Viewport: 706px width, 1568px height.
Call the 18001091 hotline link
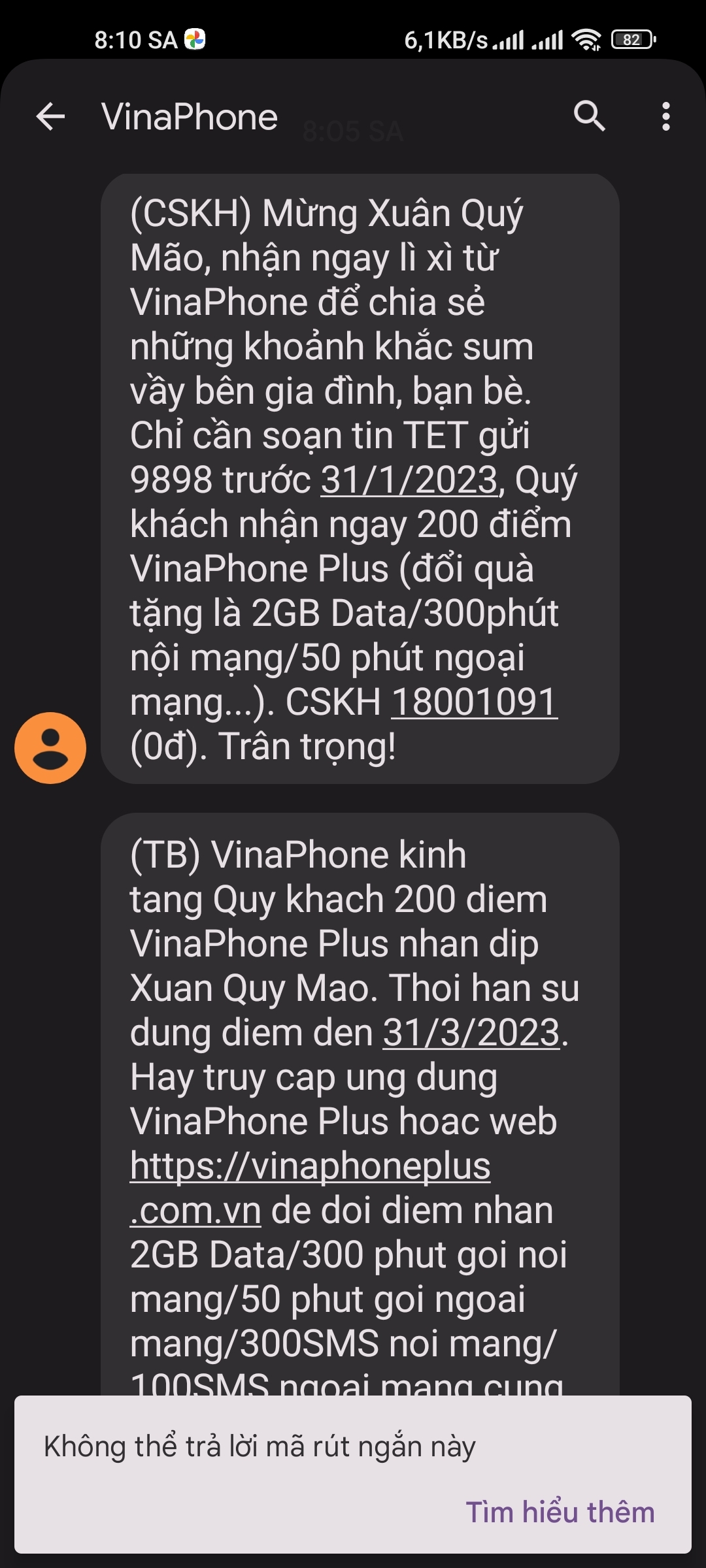pos(474,702)
